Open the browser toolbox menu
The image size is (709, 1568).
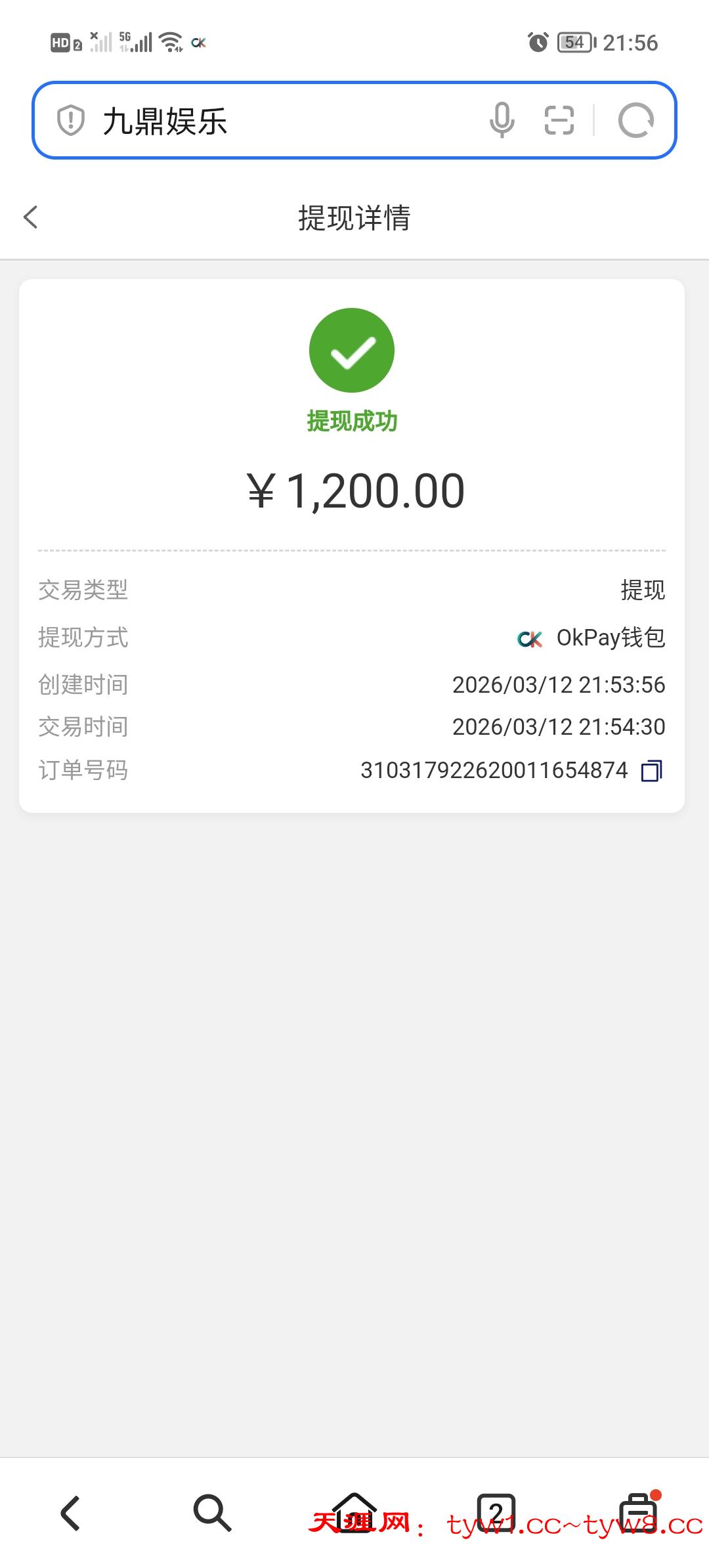(638, 1513)
